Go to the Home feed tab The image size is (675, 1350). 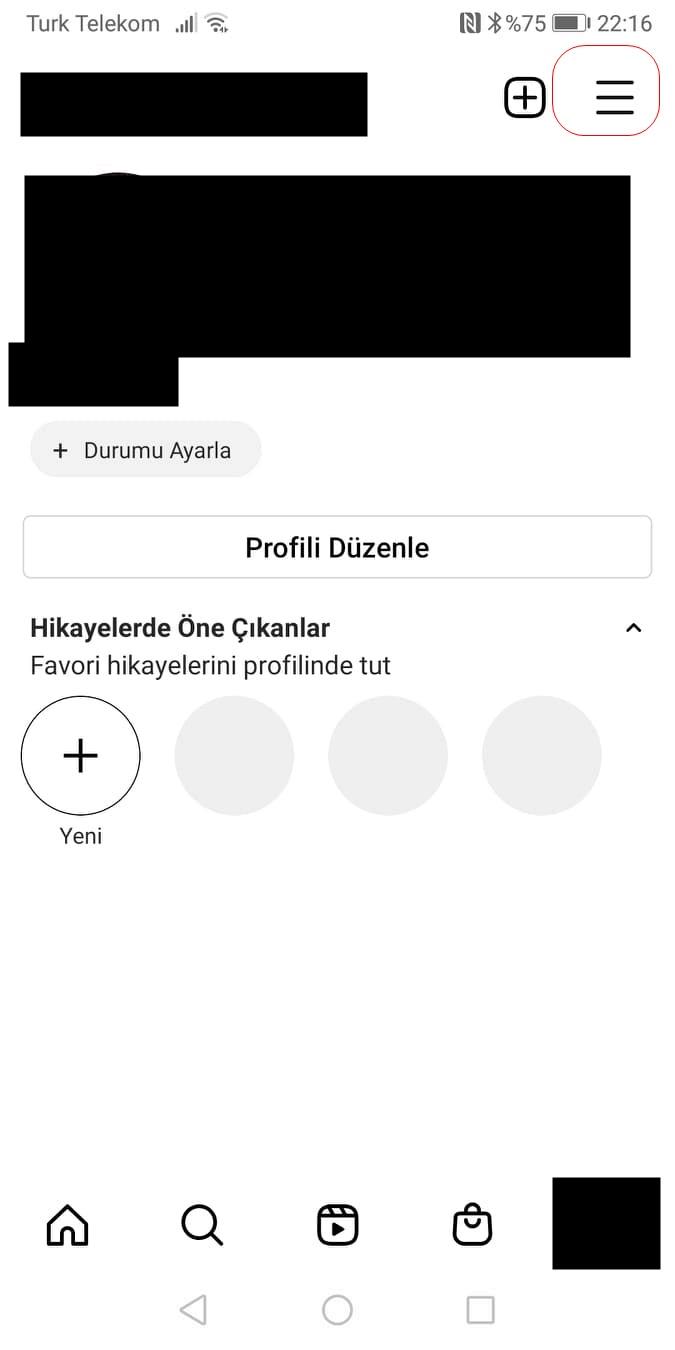(x=67, y=1225)
